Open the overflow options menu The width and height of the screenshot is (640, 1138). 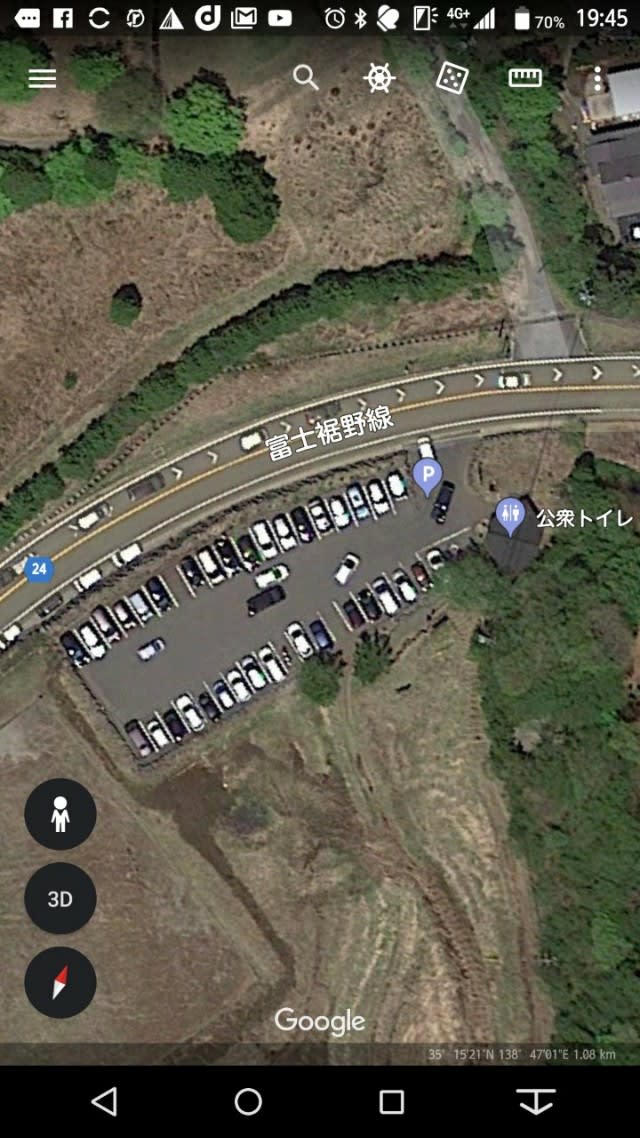pos(597,78)
